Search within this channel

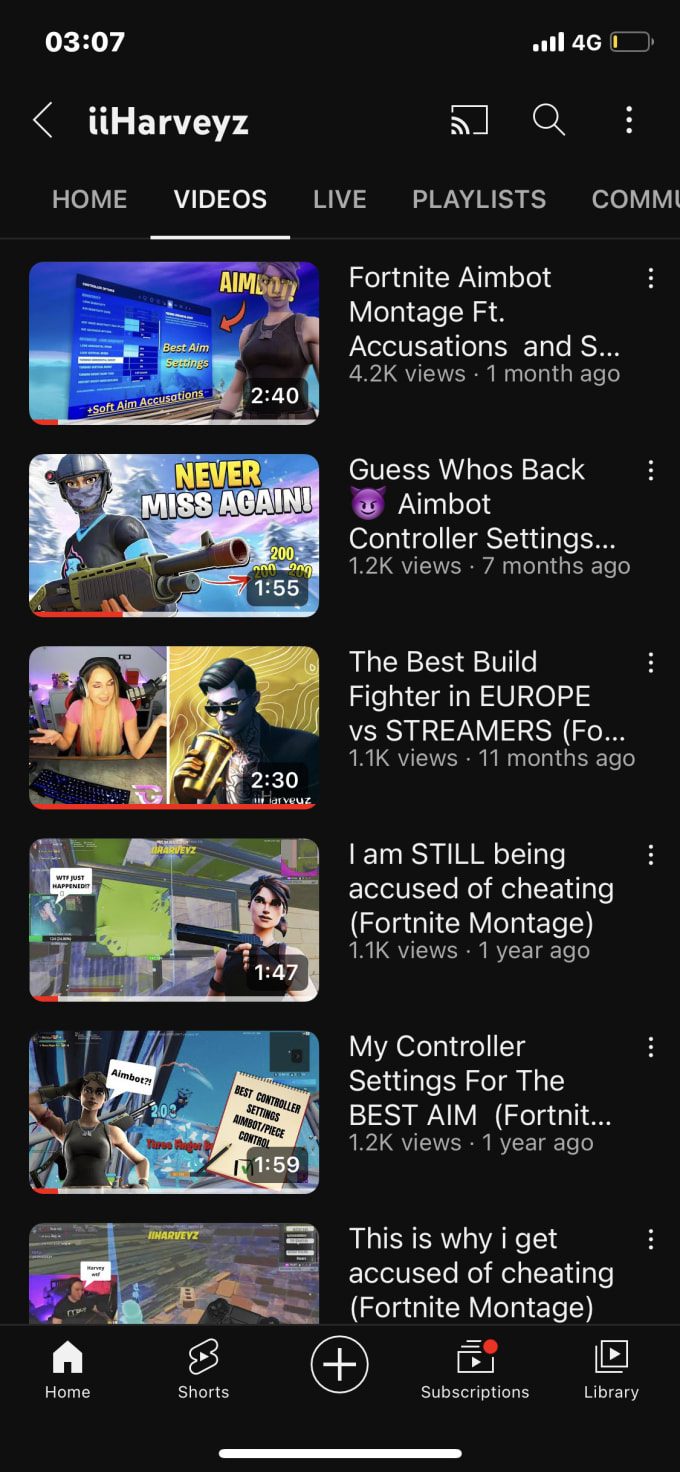pos(548,121)
